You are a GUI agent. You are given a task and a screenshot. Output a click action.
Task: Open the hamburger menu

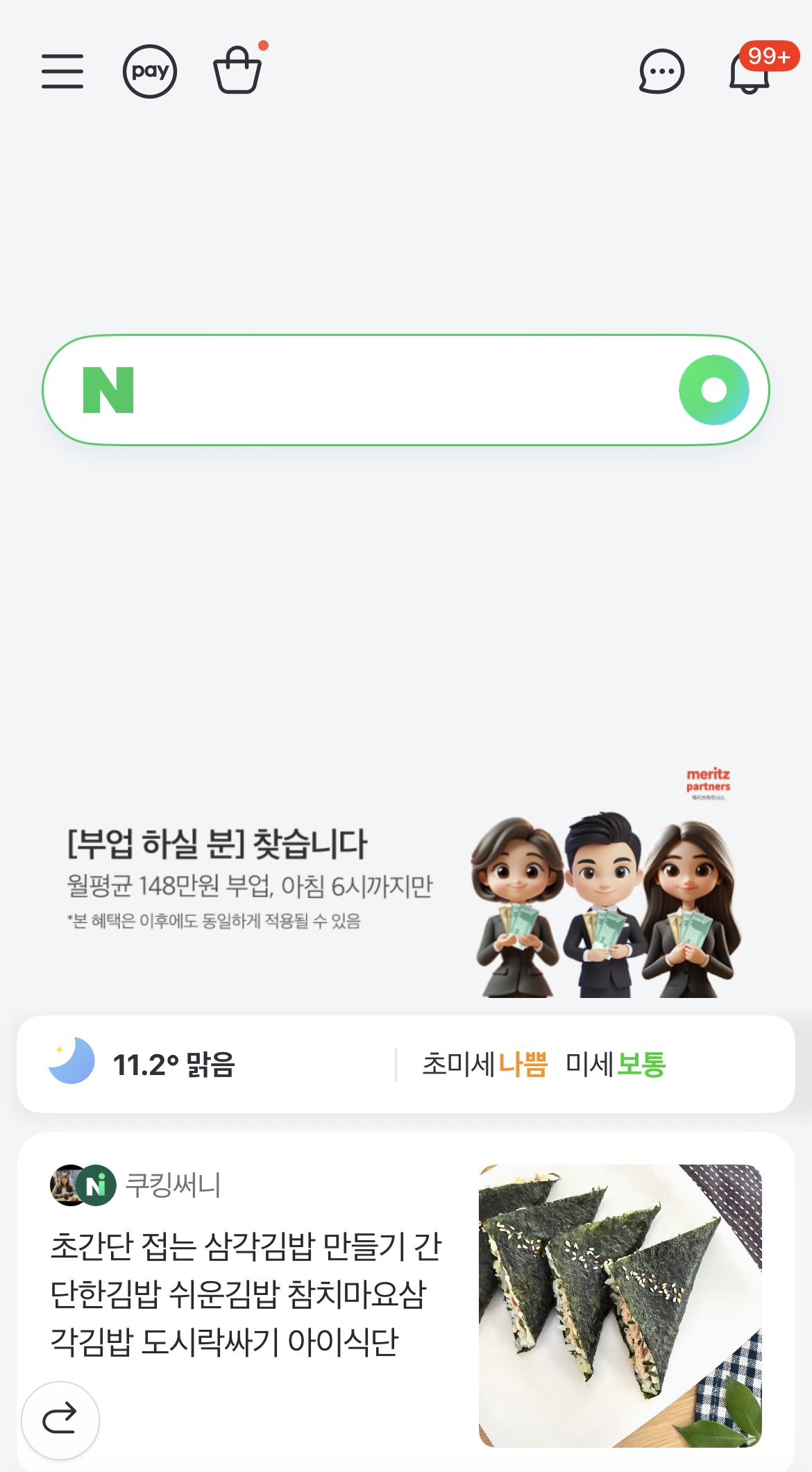(62, 71)
